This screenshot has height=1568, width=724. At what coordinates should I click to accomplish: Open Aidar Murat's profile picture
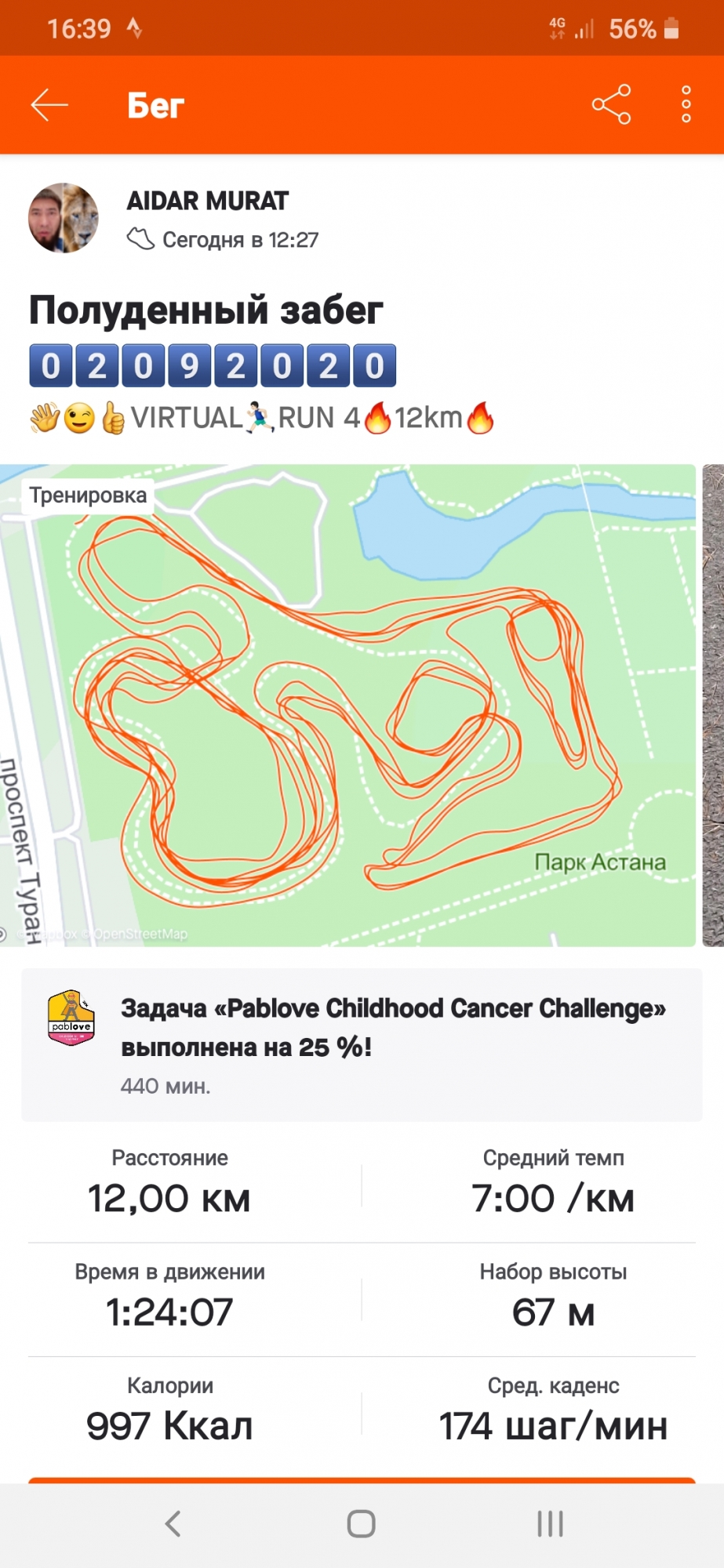pyautogui.click(x=64, y=218)
